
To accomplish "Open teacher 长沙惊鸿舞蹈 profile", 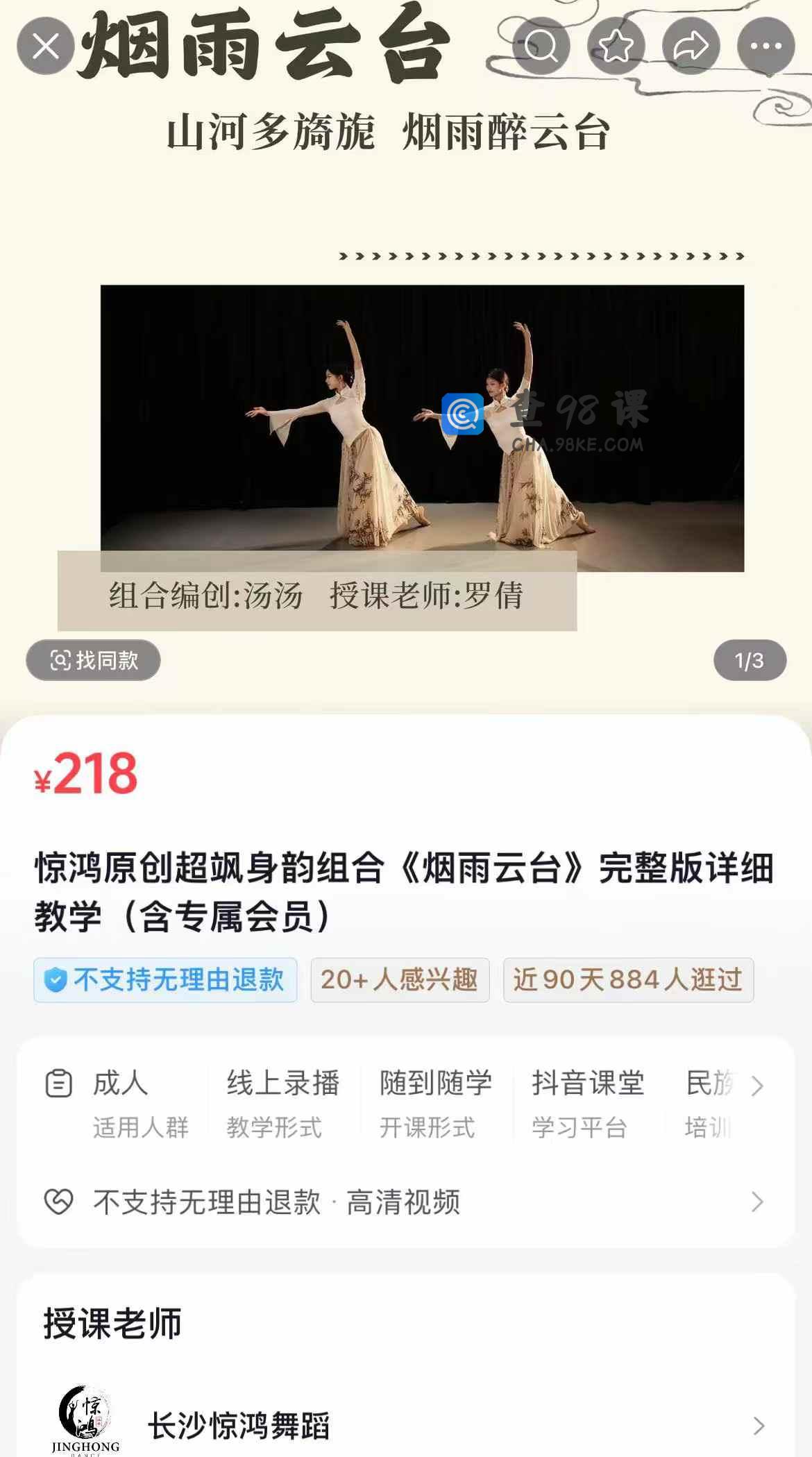I will pos(406,1425).
